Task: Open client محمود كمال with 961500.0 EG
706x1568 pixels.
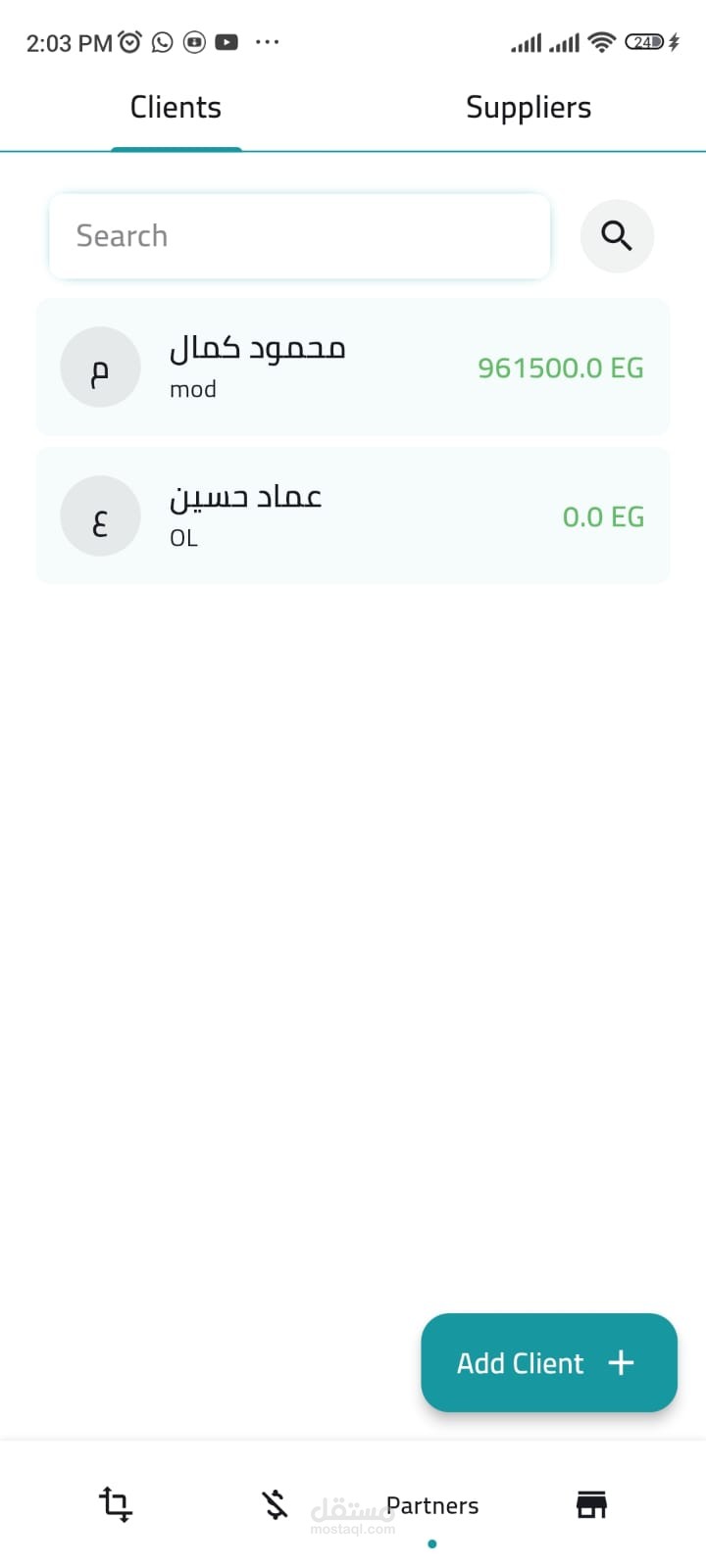Action: coord(353,367)
